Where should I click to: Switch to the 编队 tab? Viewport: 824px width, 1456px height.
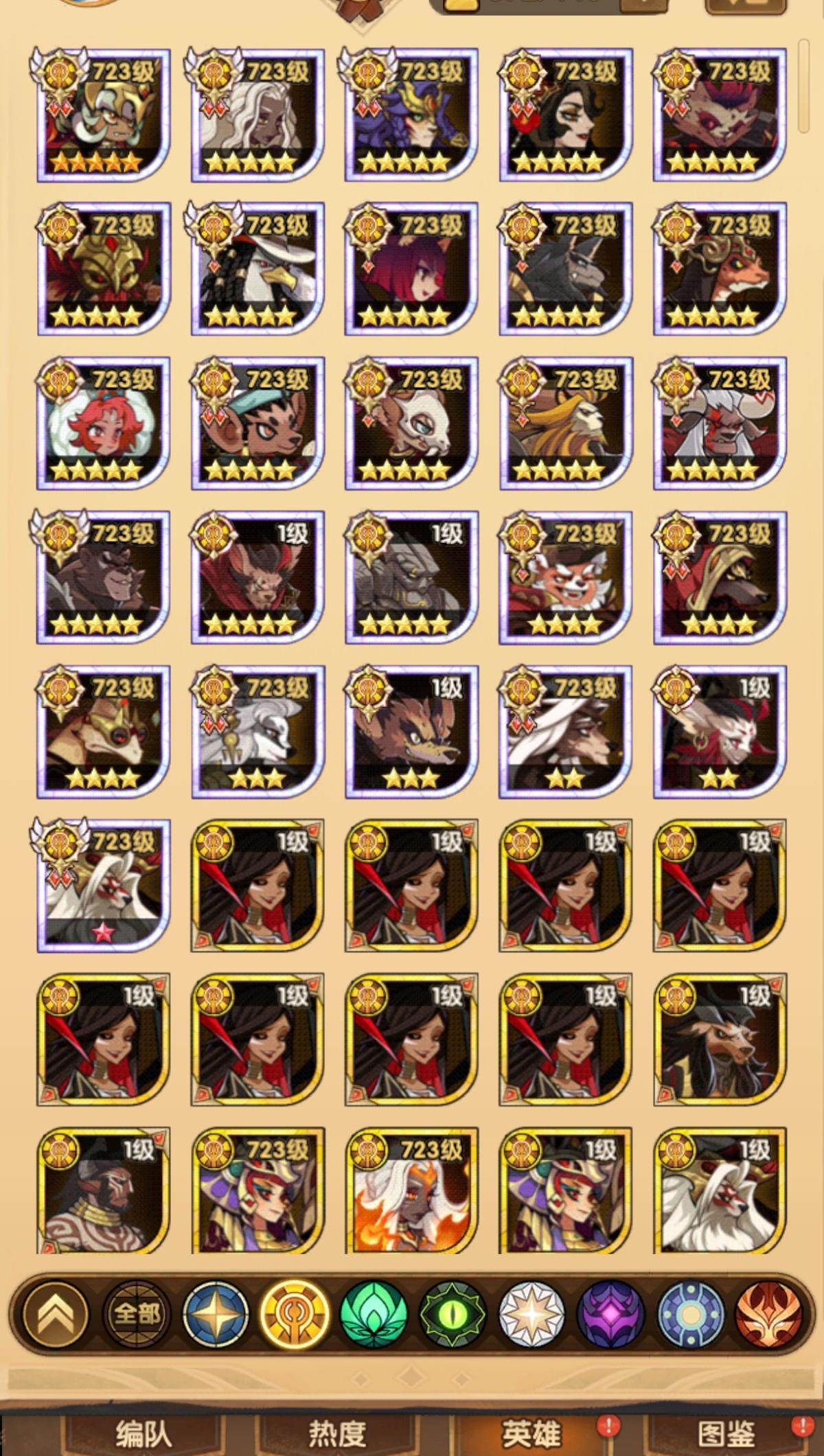[143, 1433]
